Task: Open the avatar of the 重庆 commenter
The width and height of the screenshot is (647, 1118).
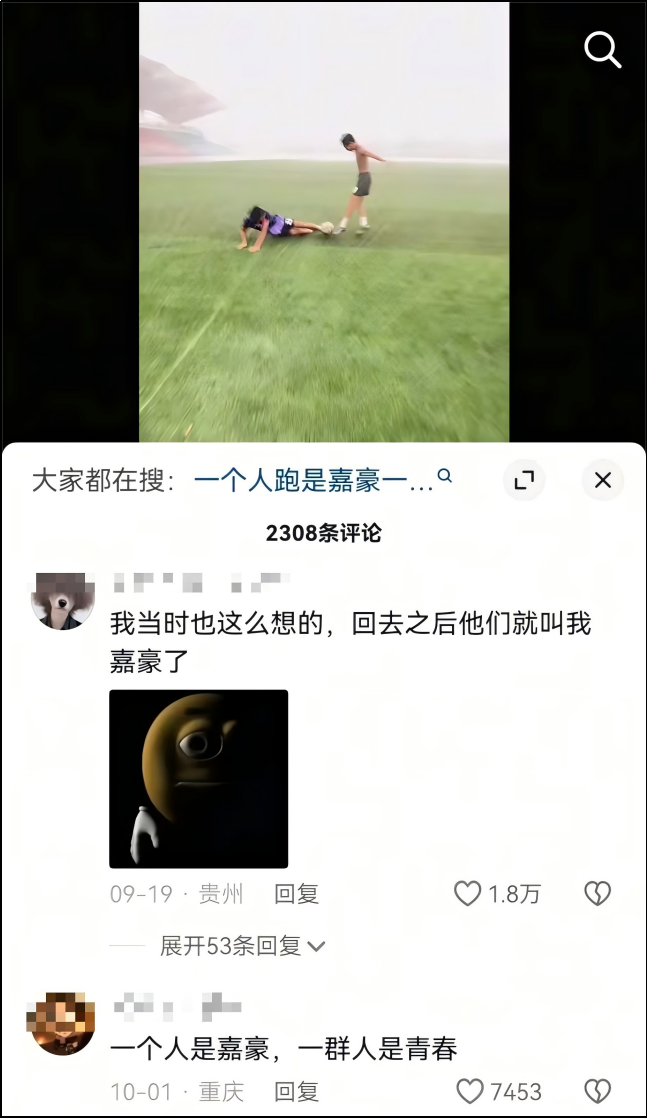Action: point(63,1024)
